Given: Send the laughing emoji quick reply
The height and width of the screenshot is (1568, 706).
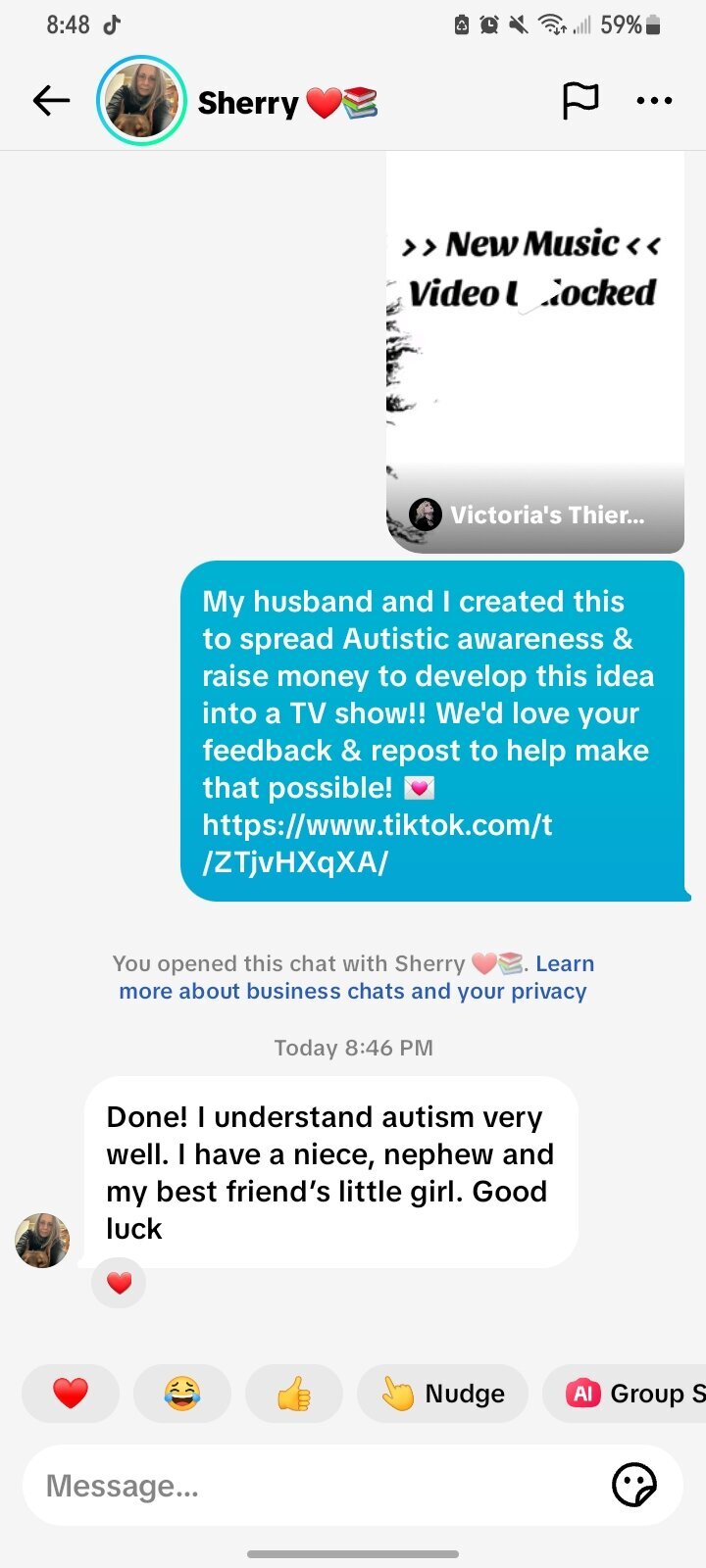Looking at the screenshot, I should [182, 1393].
